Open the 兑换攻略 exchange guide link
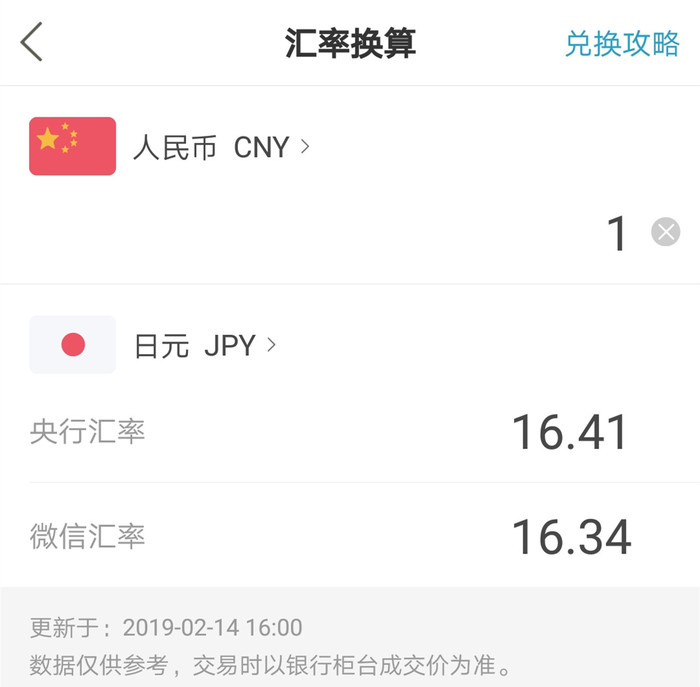 [621, 44]
